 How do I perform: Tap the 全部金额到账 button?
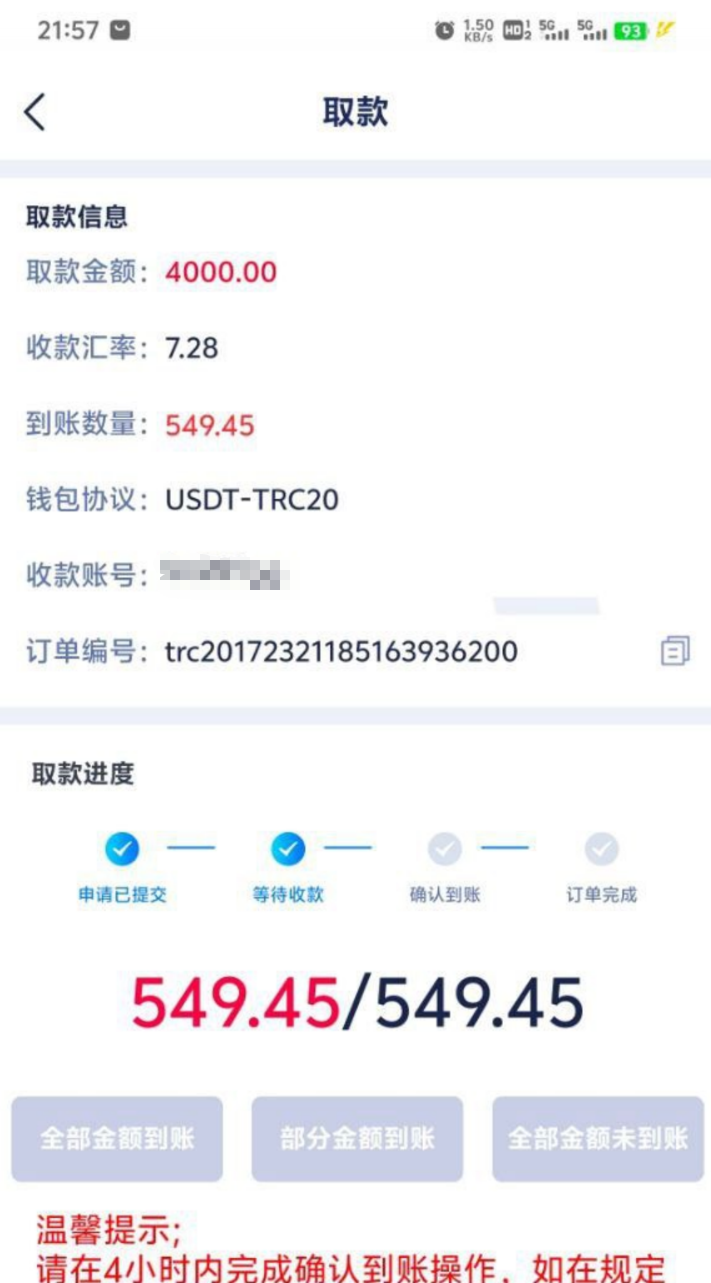point(117,1139)
